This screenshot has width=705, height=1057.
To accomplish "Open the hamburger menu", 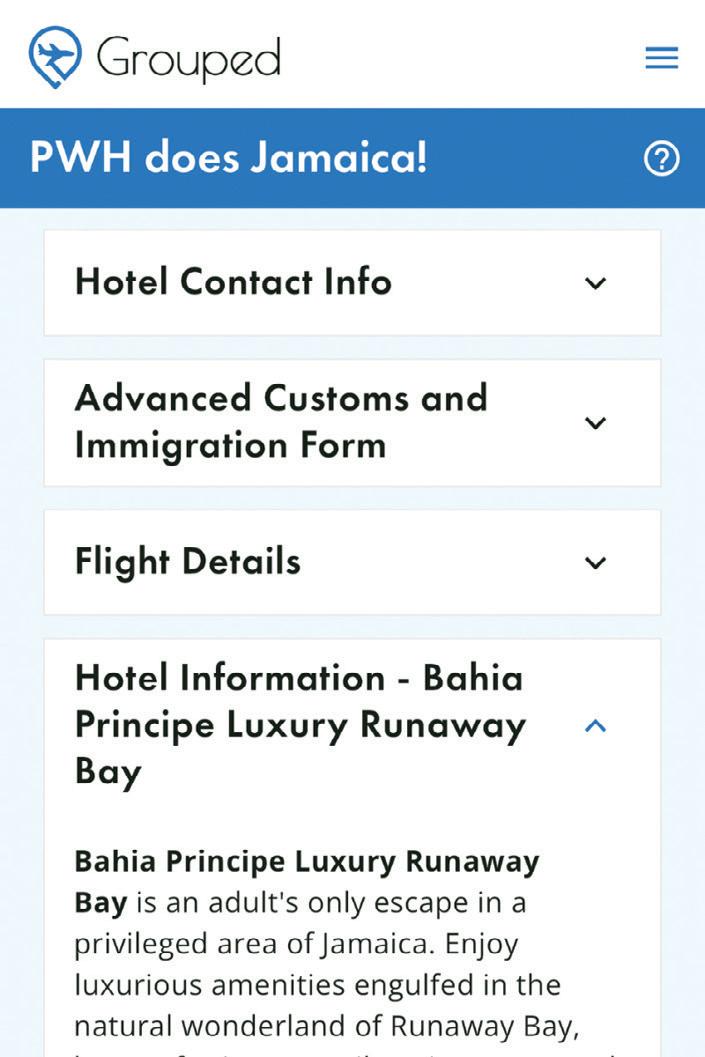I will pyautogui.click(x=661, y=58).
